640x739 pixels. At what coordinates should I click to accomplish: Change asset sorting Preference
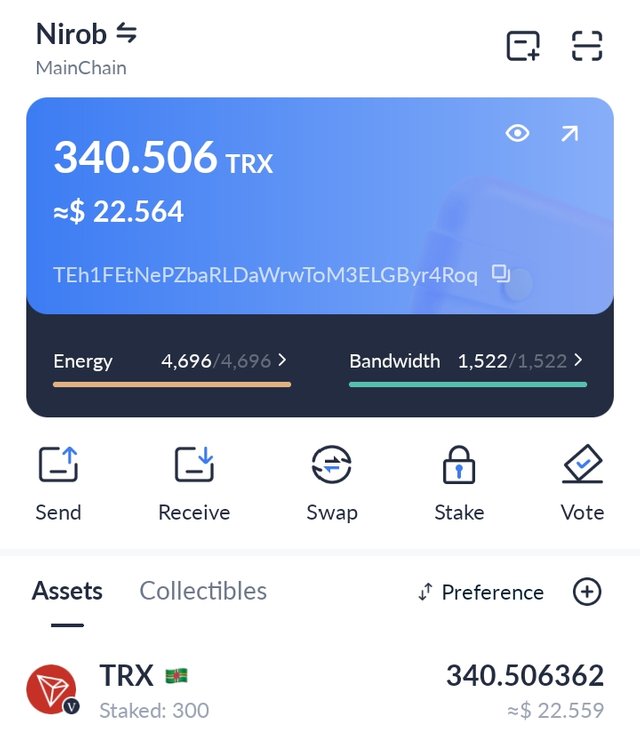481,592
